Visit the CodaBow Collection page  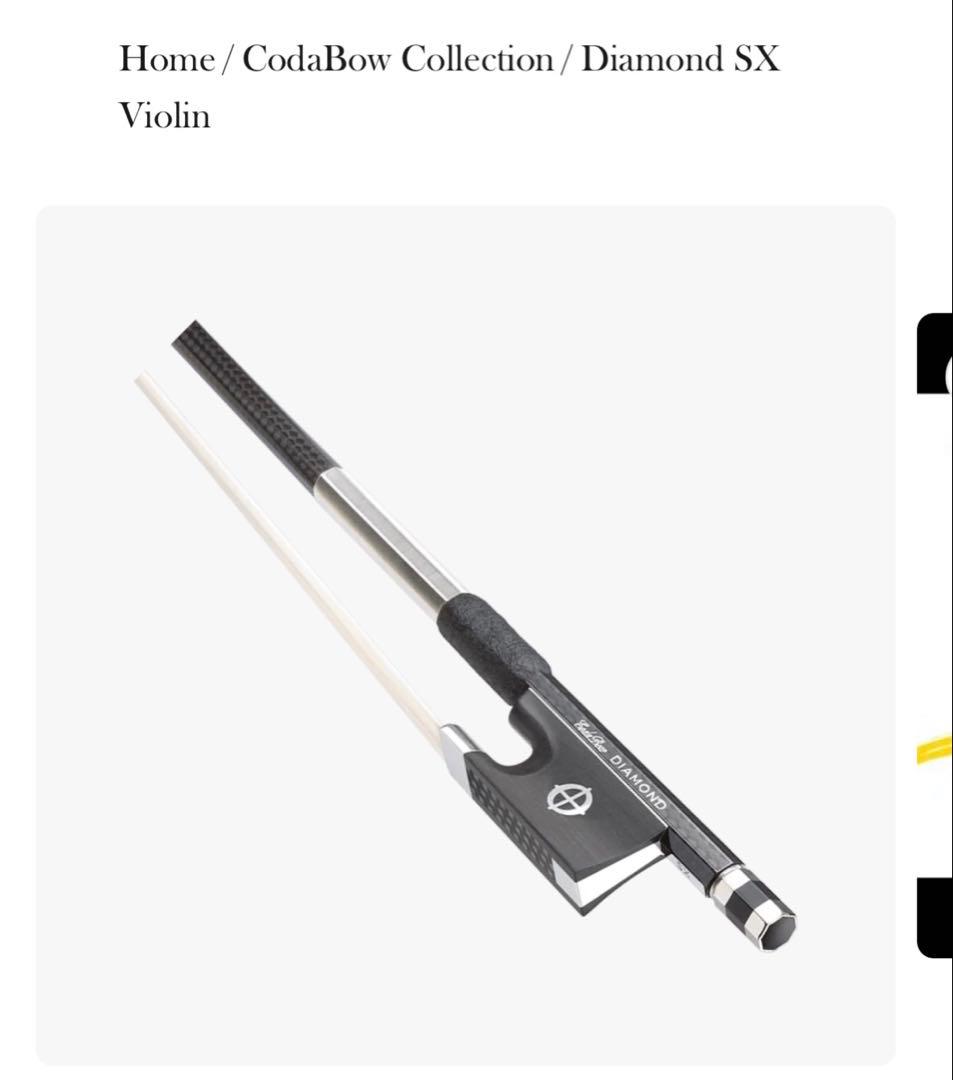point(399,60)
